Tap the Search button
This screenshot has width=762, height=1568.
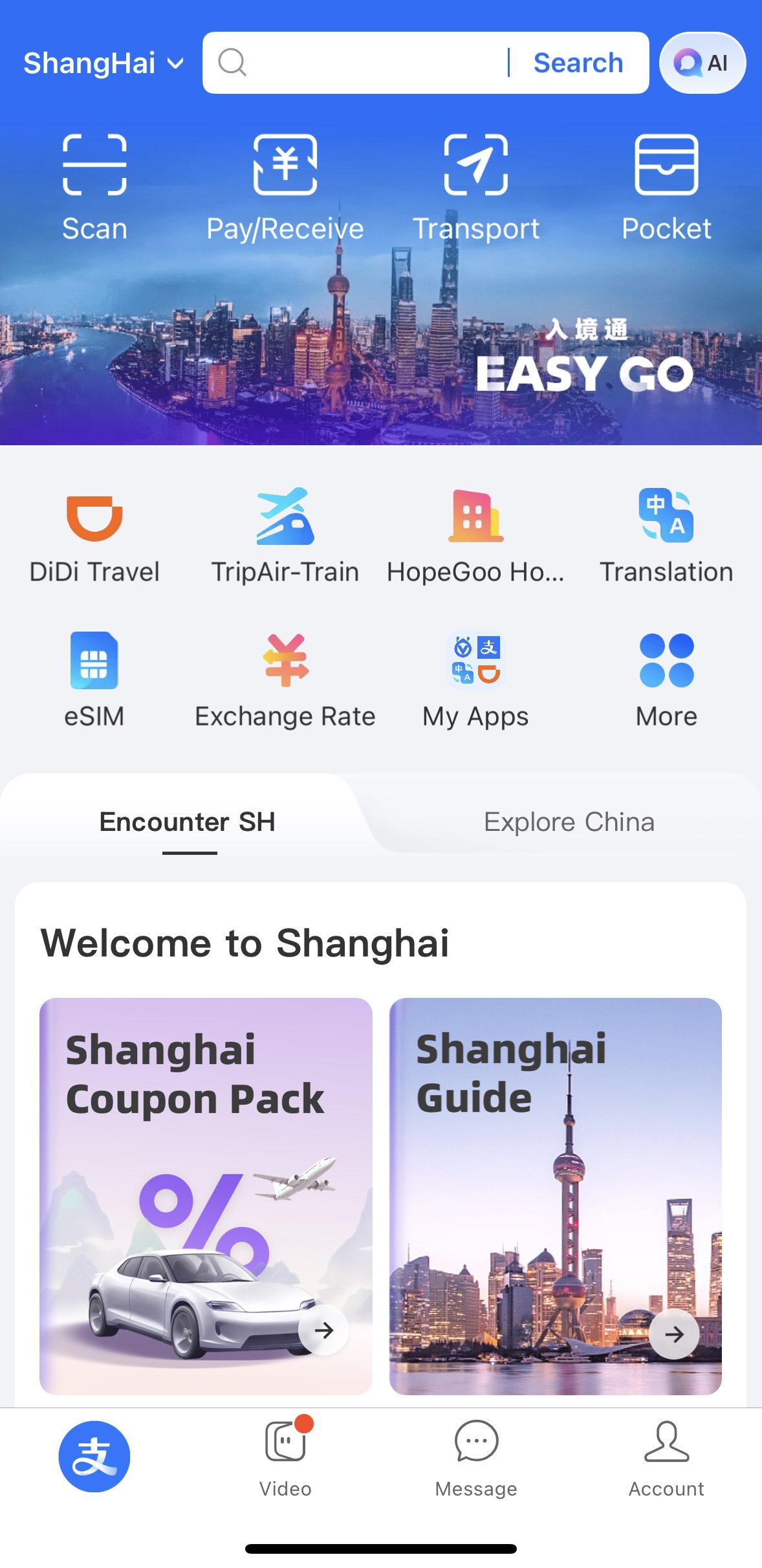(578, 62)
